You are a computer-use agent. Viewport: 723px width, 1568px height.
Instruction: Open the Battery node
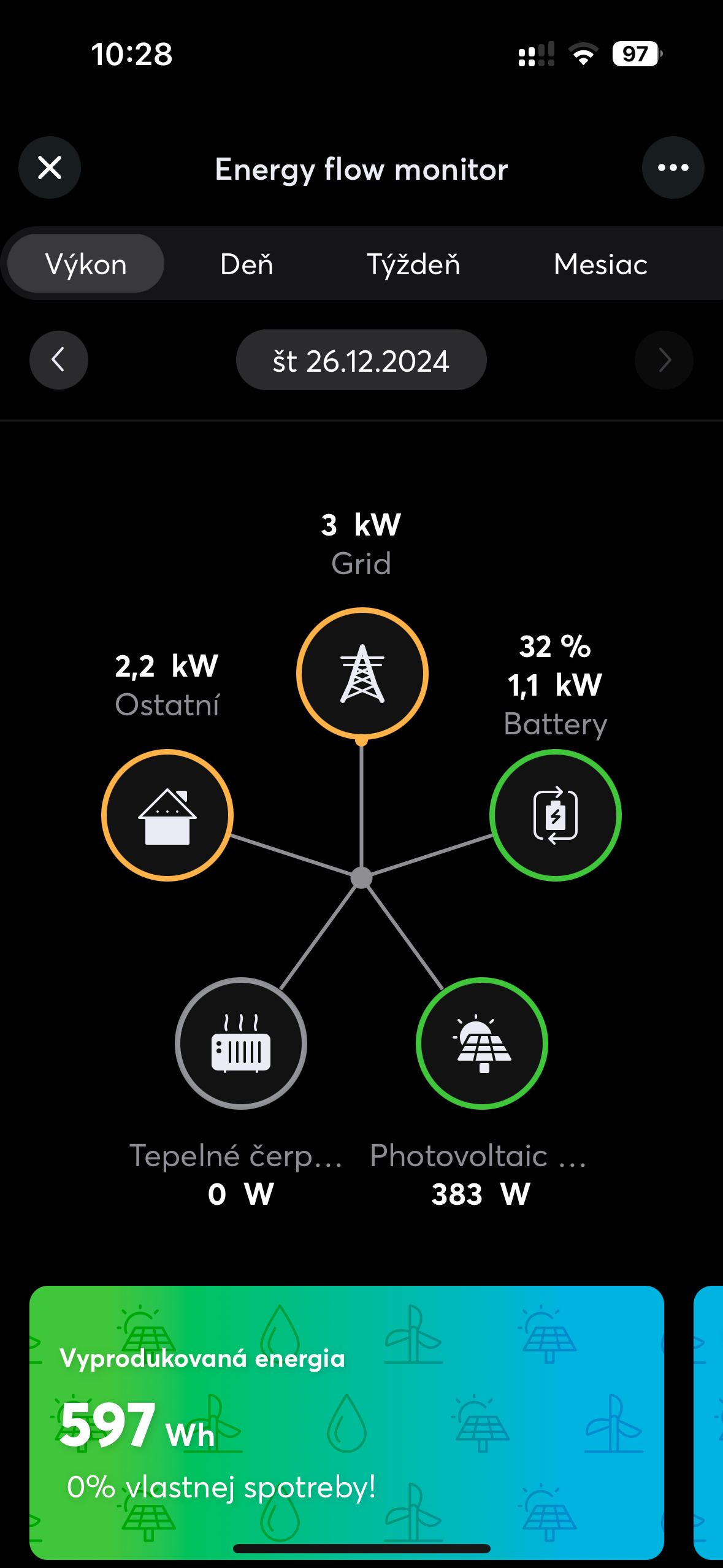(555, 815)
